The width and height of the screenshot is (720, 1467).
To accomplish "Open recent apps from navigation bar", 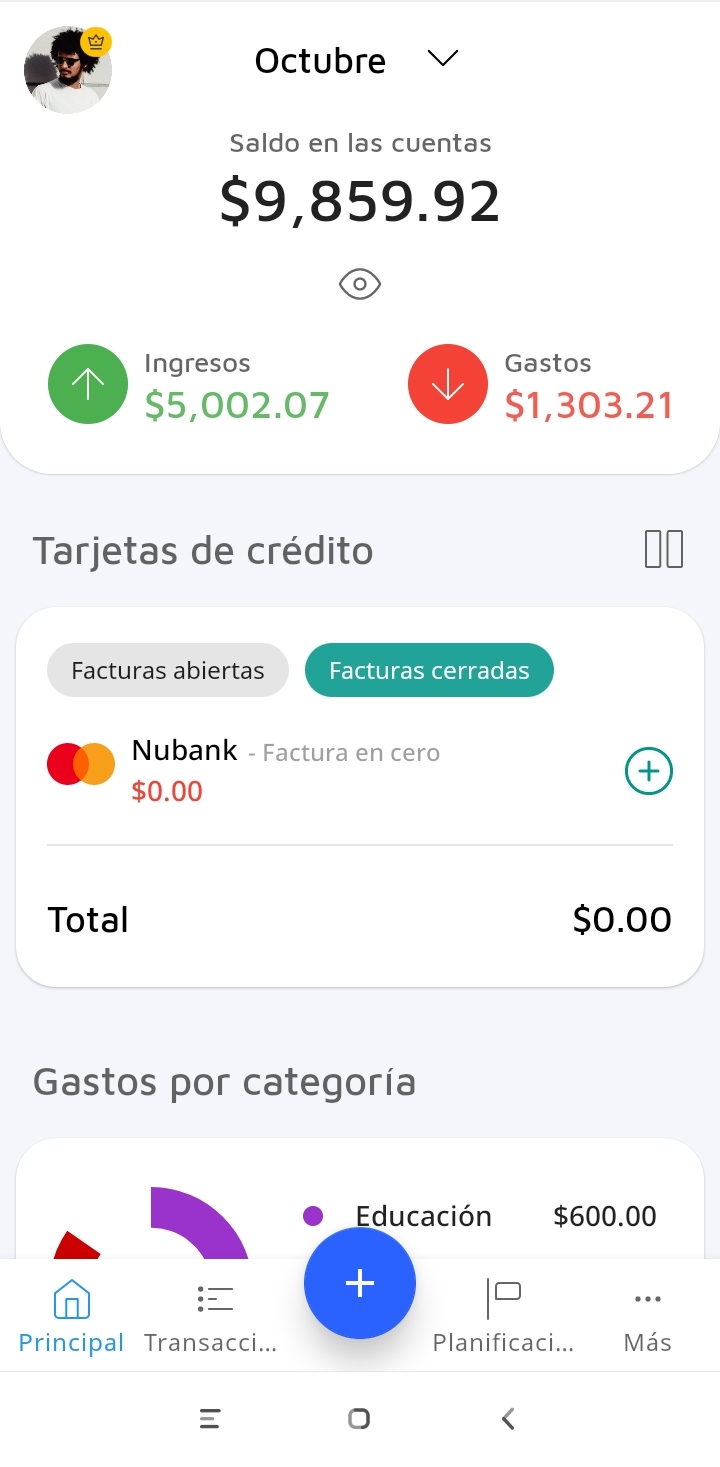I will point(210,1418).
